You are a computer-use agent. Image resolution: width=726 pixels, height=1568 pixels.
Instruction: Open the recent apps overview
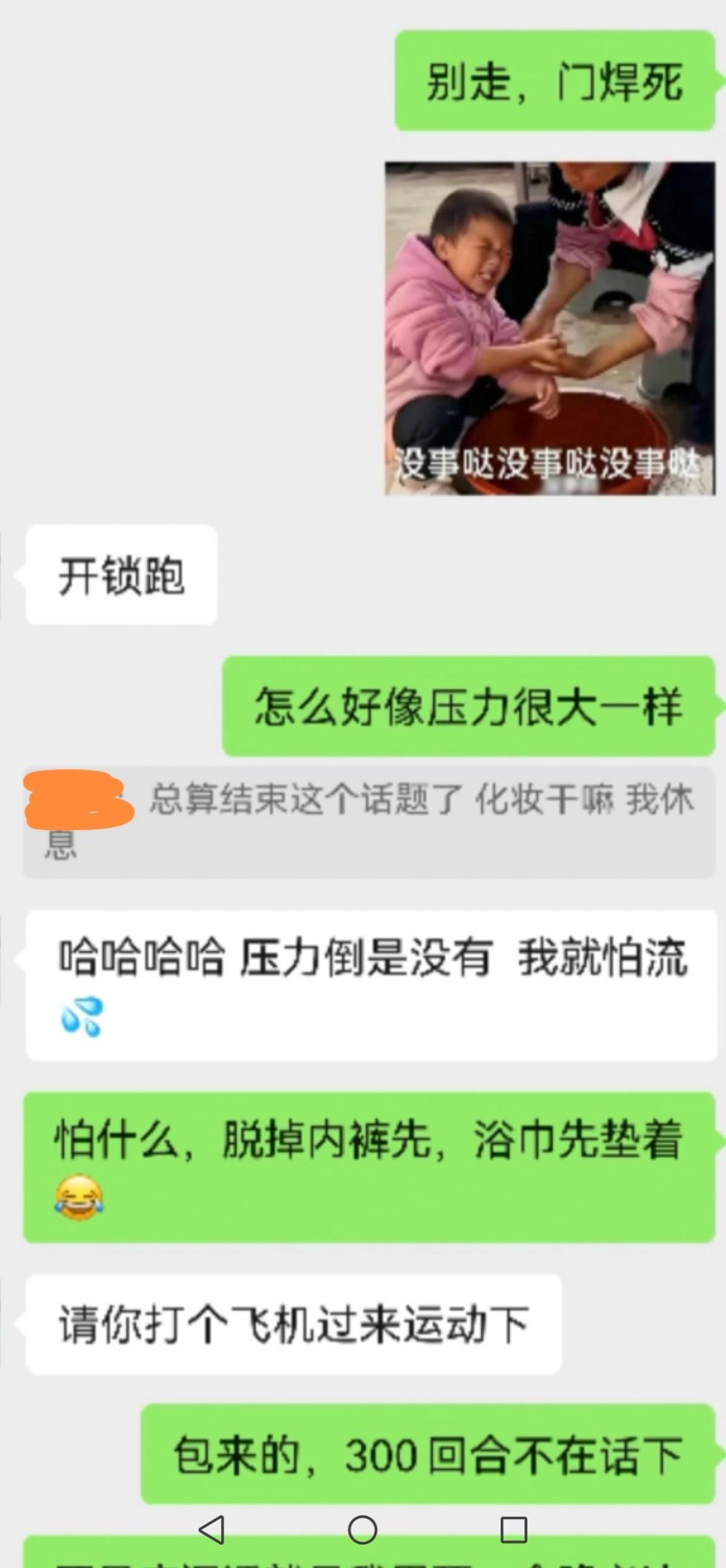tap(514, 1529)
